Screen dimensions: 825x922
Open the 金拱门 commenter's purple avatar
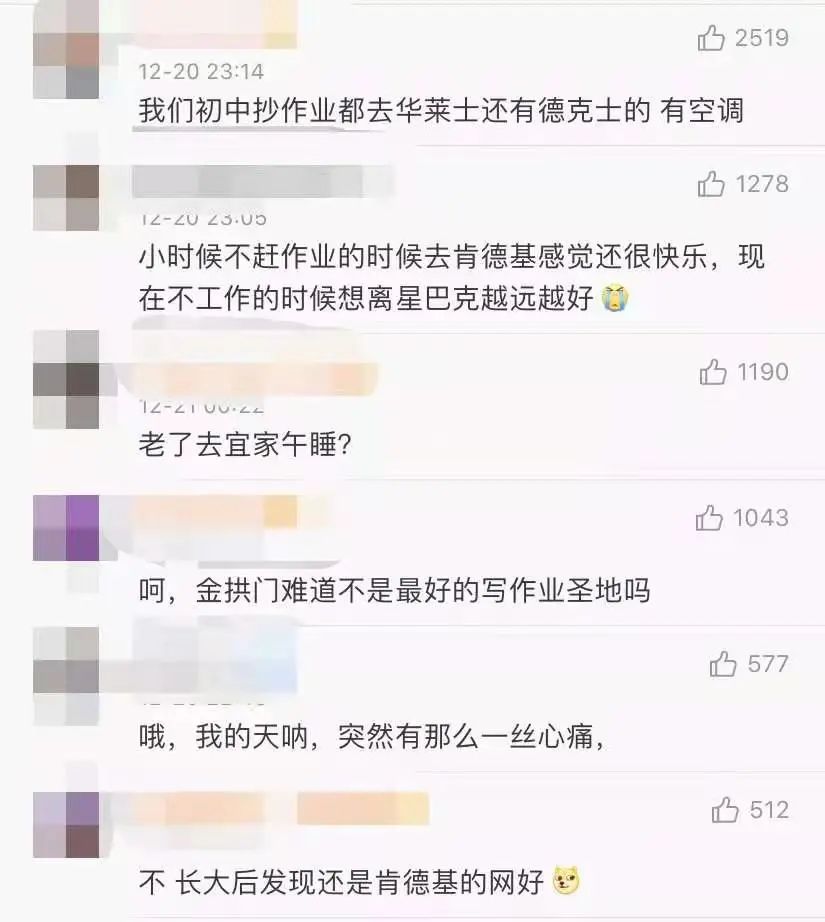66,527
